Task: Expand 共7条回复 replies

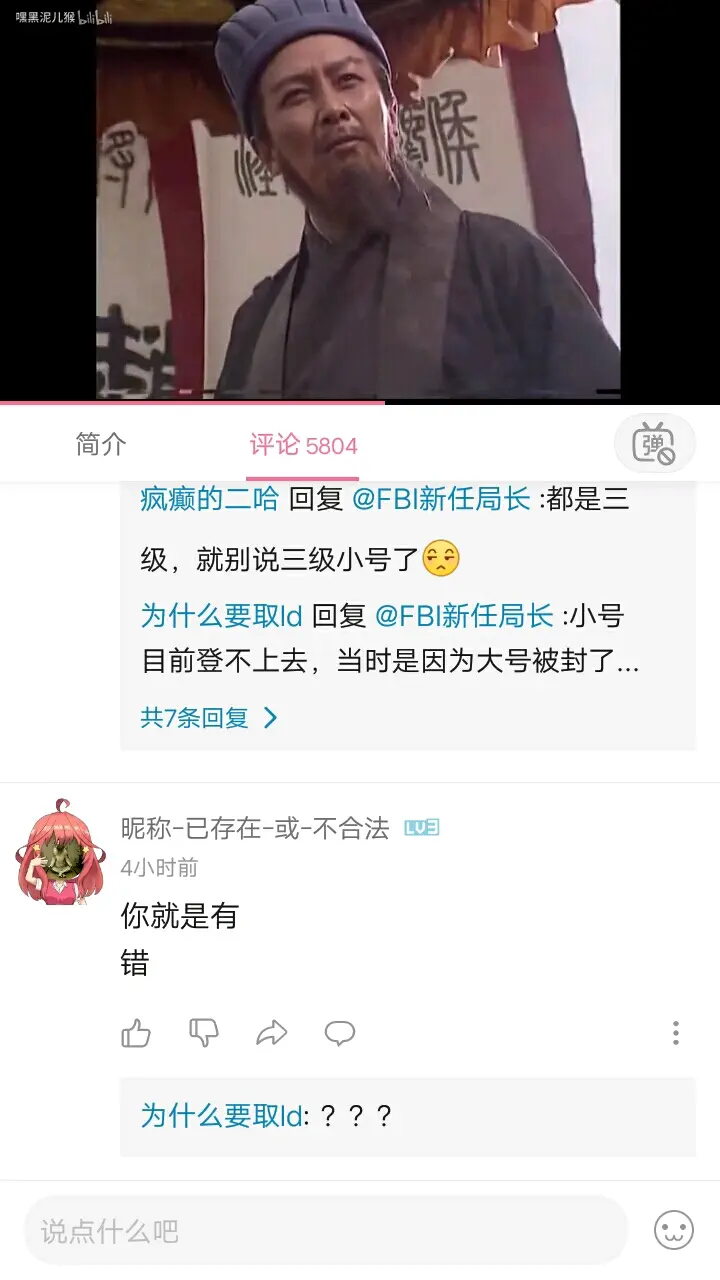Action: (x=208, y=717)
